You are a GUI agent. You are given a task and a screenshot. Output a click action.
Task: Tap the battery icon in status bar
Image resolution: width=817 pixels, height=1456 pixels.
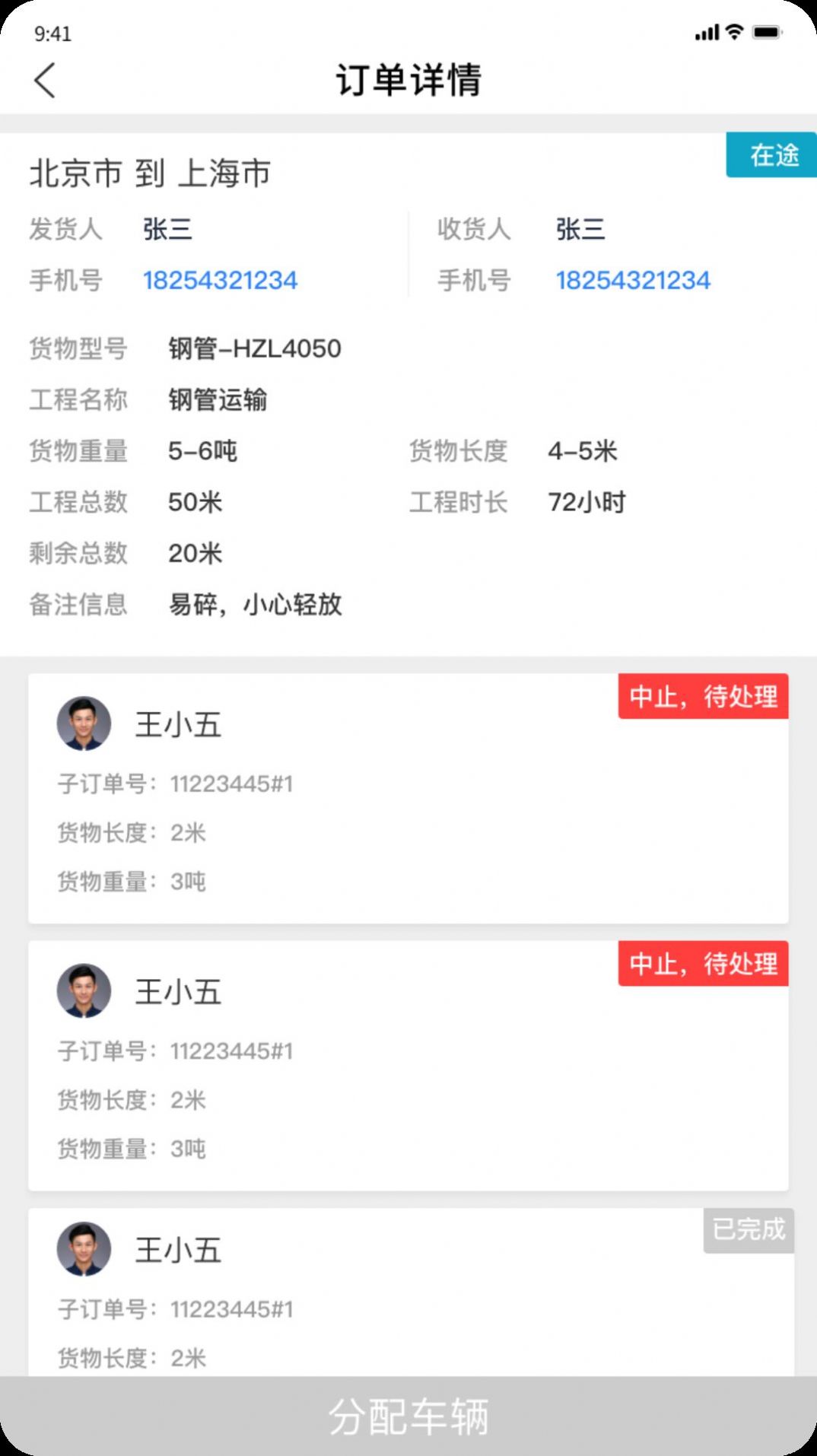[768, 32]
